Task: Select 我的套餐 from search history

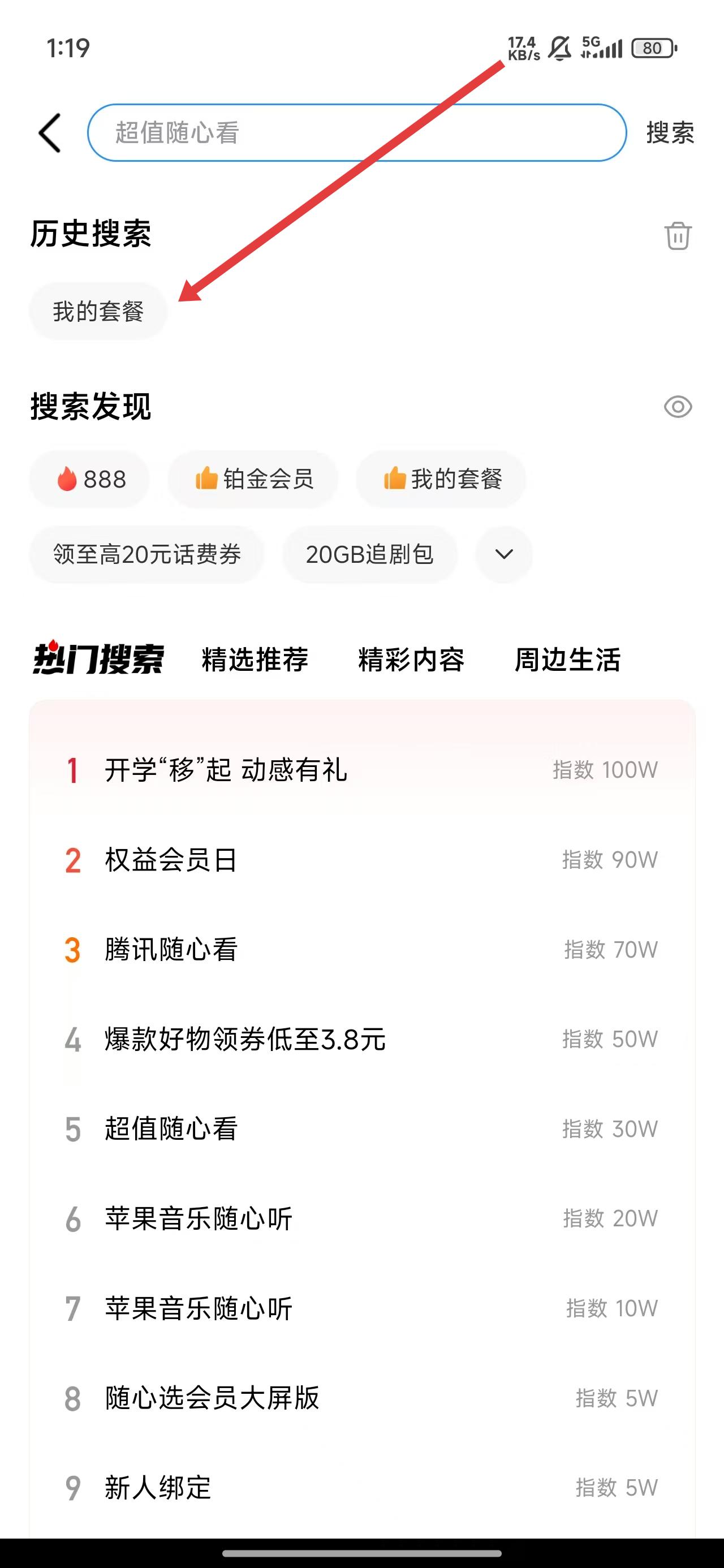Action: tap(98, 311)
